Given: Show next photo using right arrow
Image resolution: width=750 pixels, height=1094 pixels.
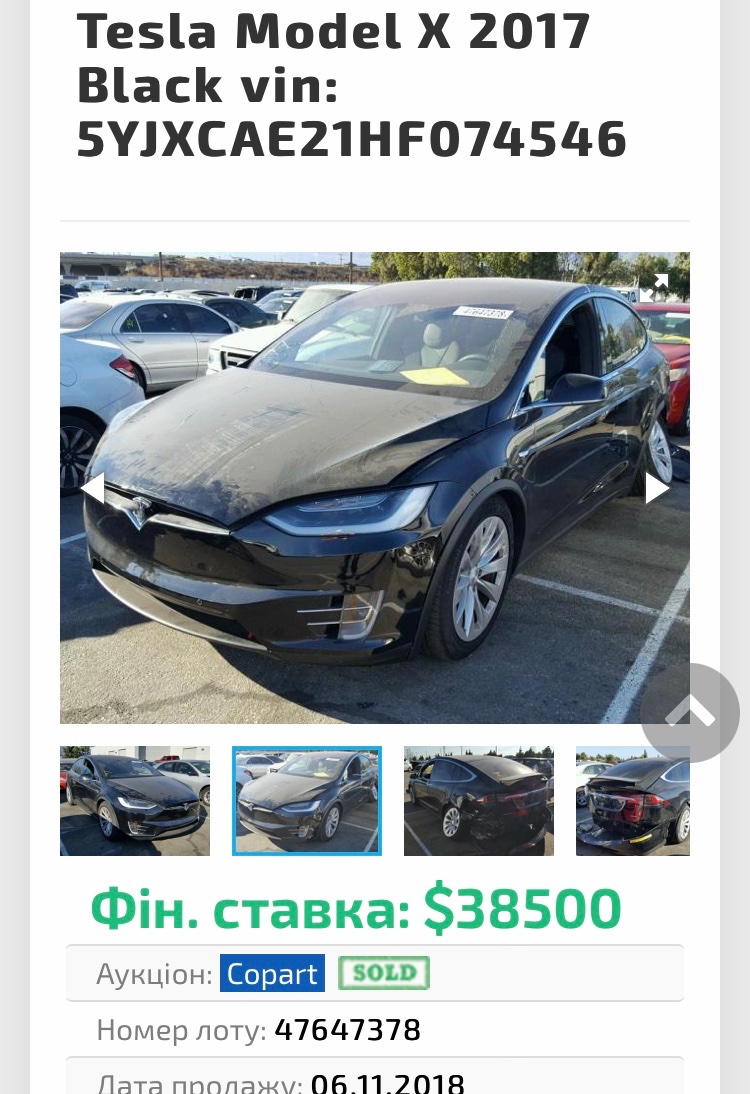Looking at the screenshot, I should click(656, 487).
